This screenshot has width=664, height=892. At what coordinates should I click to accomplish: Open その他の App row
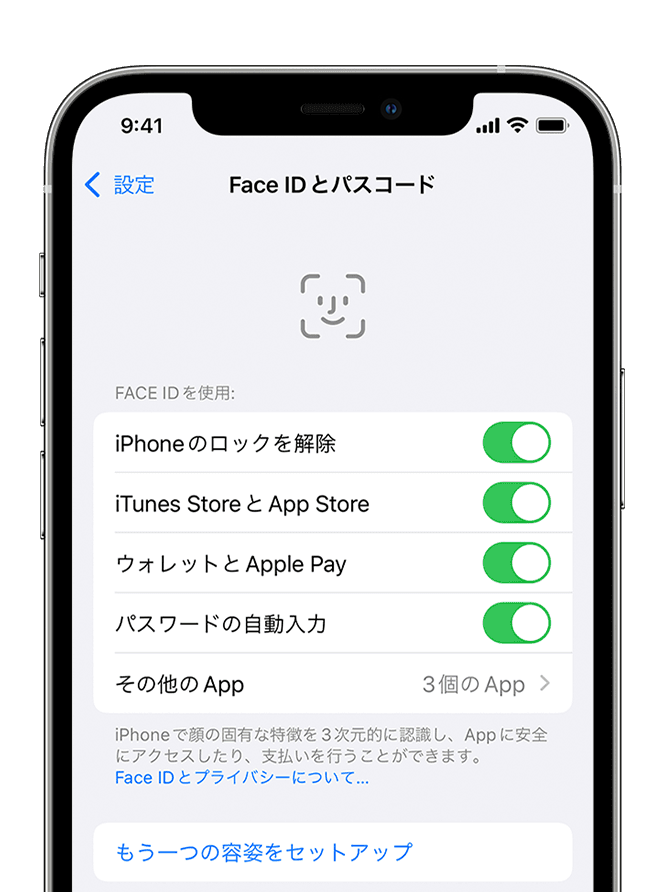[332, 684]
